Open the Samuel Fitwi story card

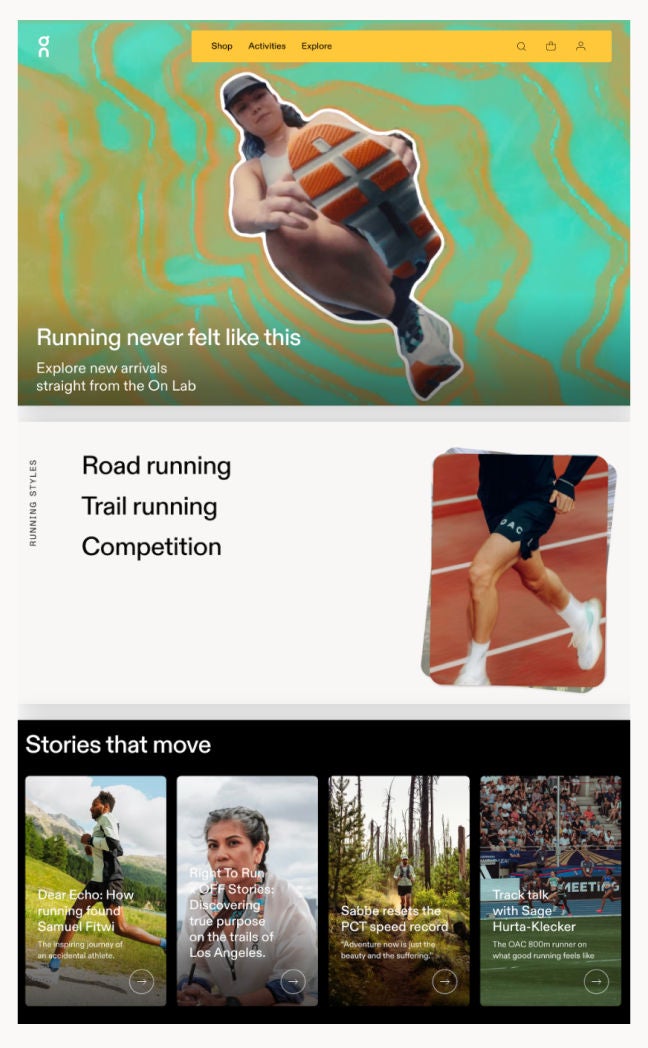coord(96,890)
